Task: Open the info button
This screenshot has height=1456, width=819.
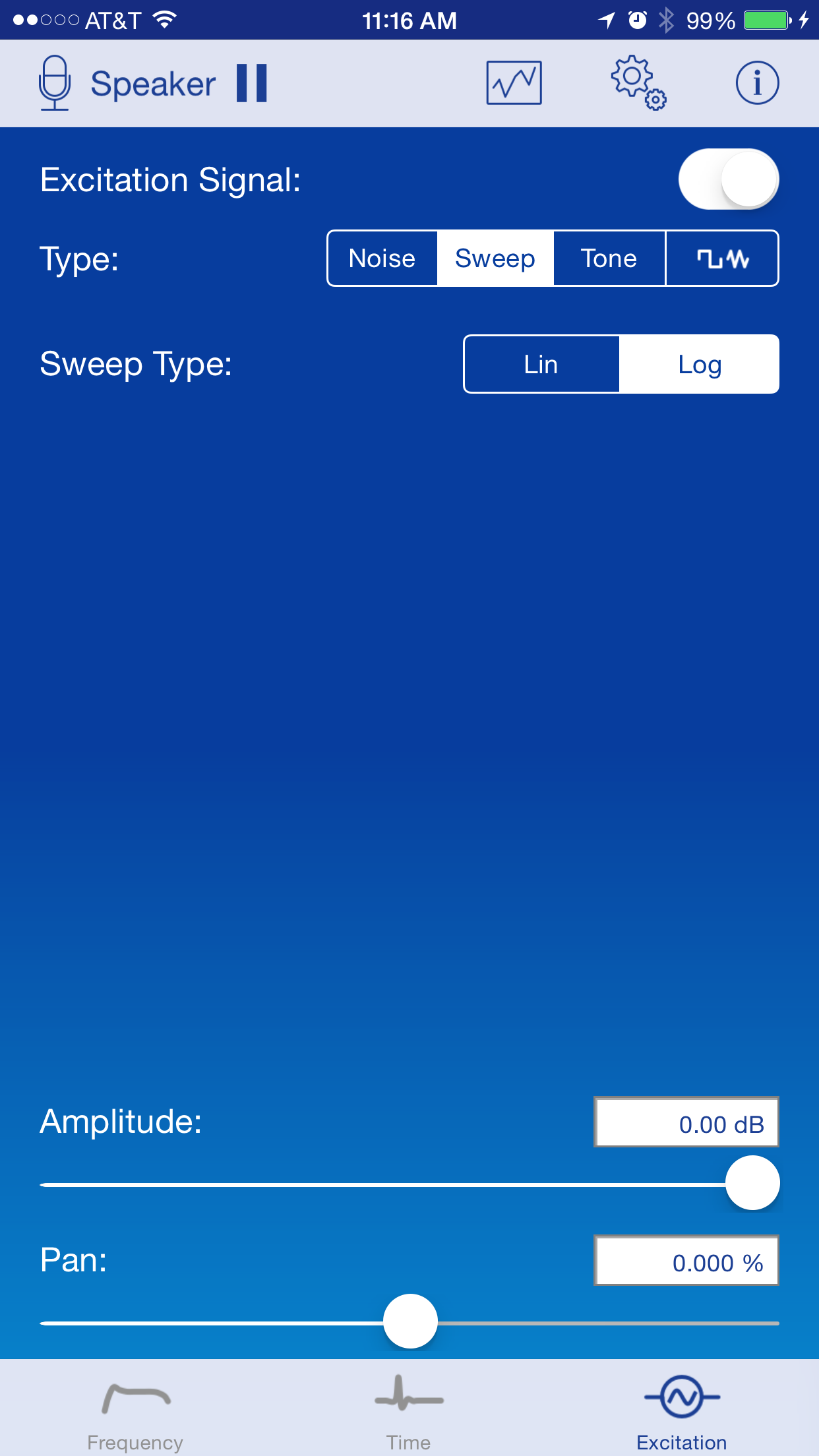Action: (757, 83)
